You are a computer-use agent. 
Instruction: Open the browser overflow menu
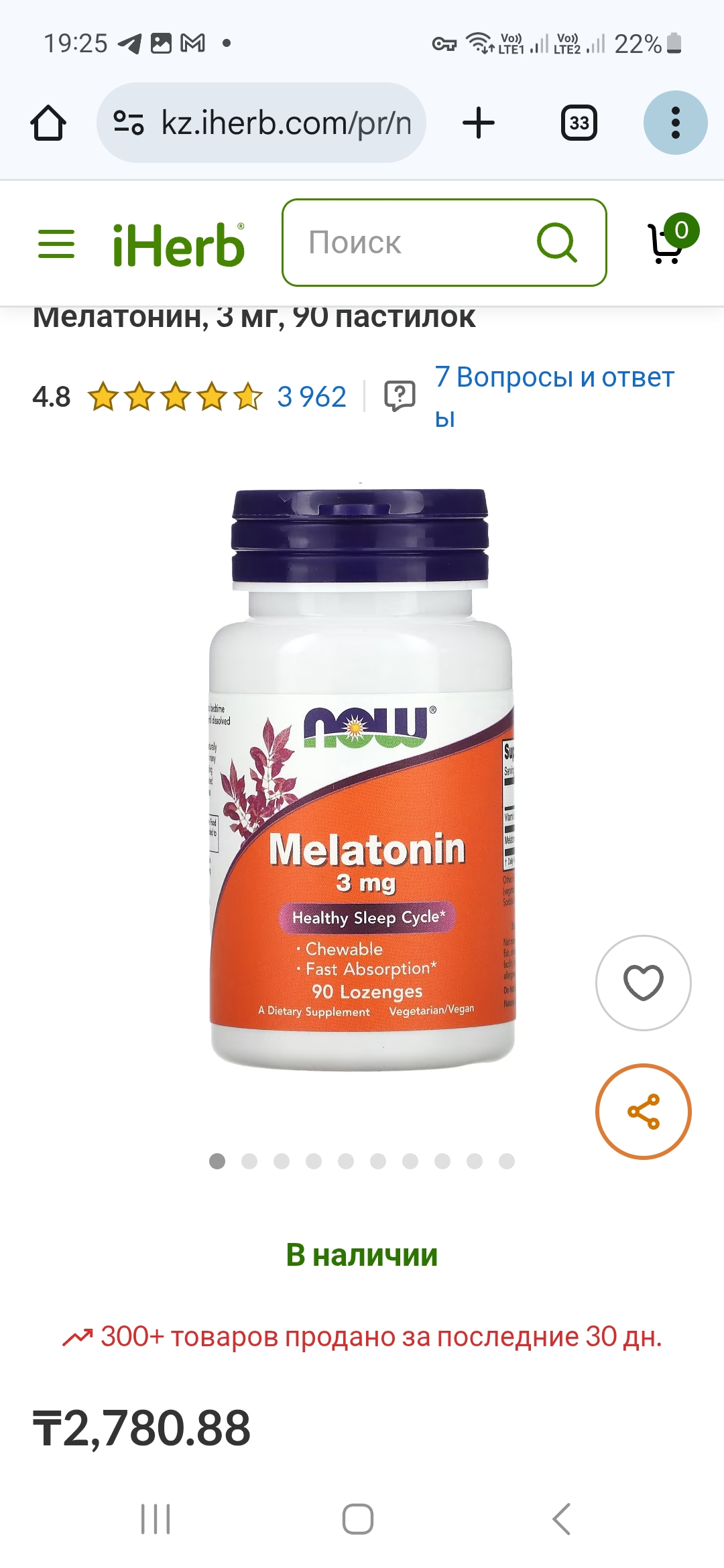tap(675, 123)
